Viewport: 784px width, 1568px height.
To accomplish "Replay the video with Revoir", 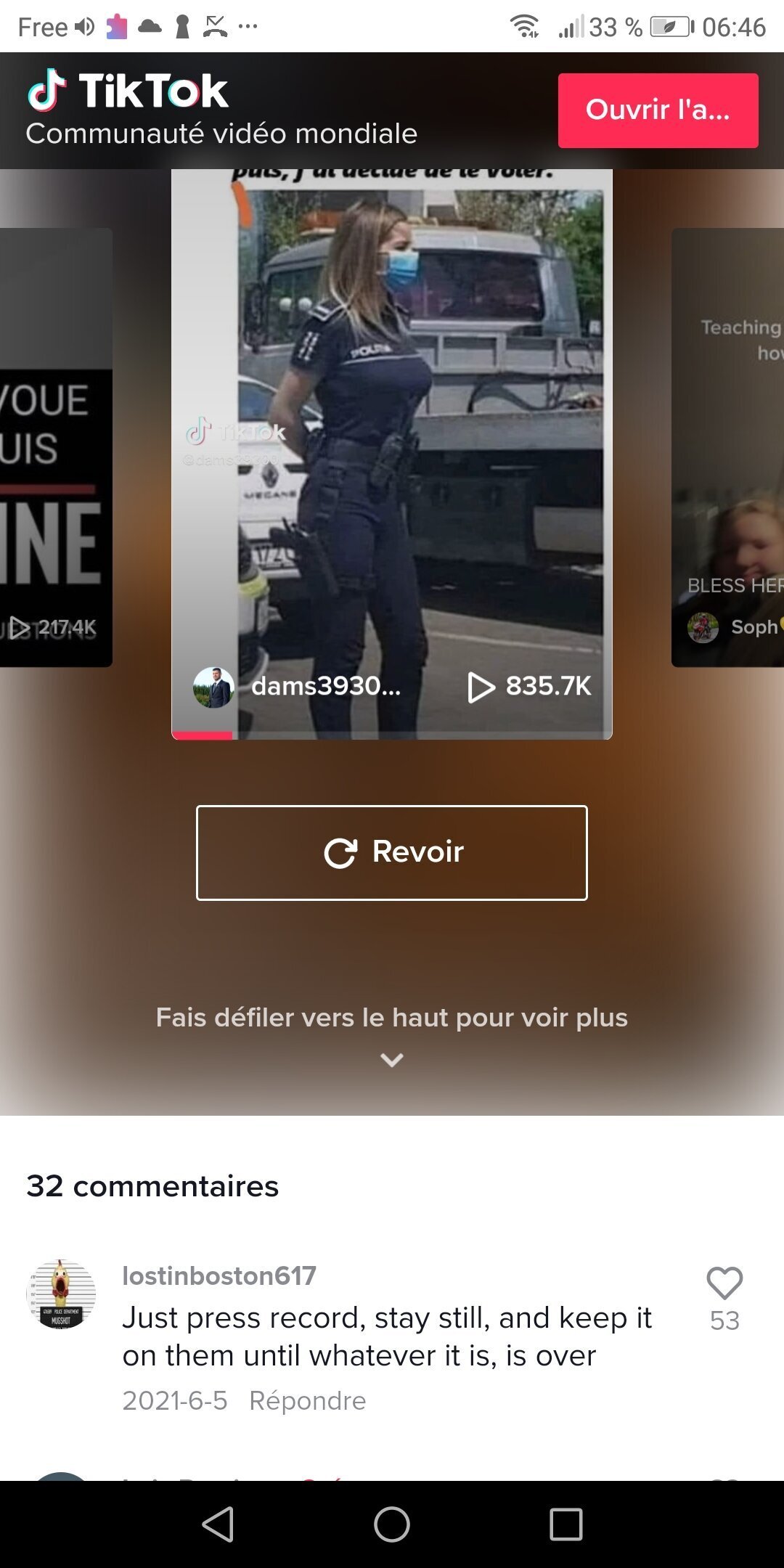I will pyautogui.click(x=392, y=852).
